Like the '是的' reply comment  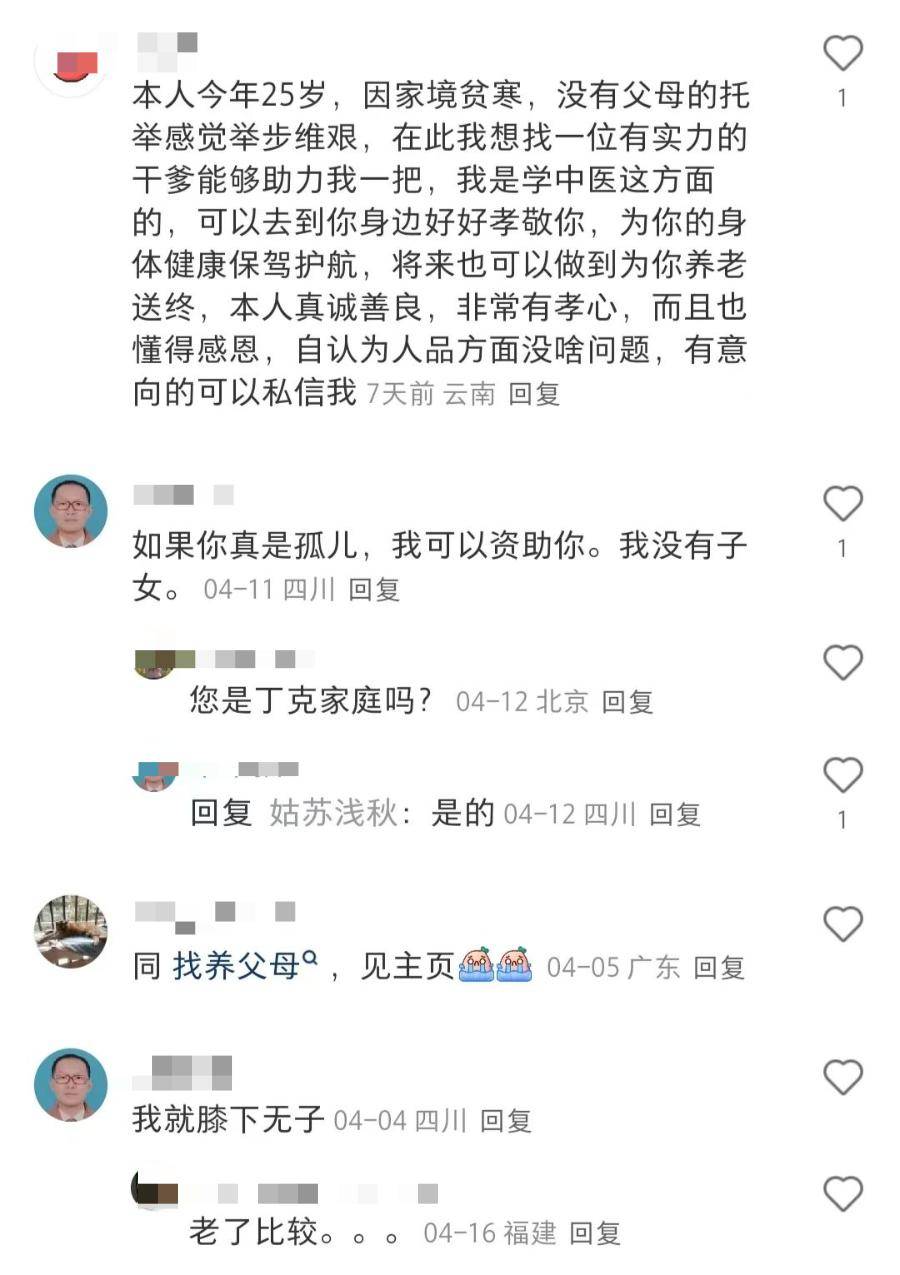(842, 776)
